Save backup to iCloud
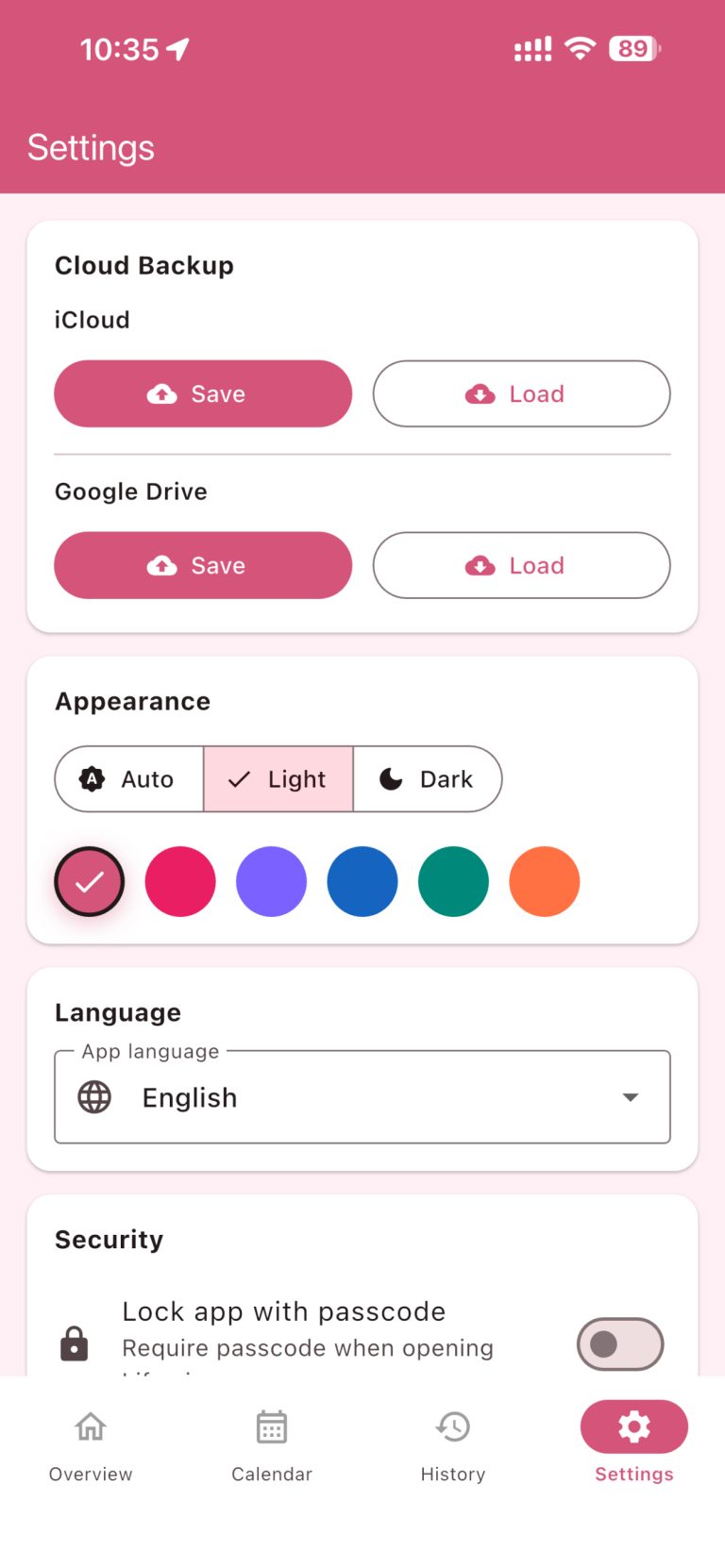 tap(203, 393)
